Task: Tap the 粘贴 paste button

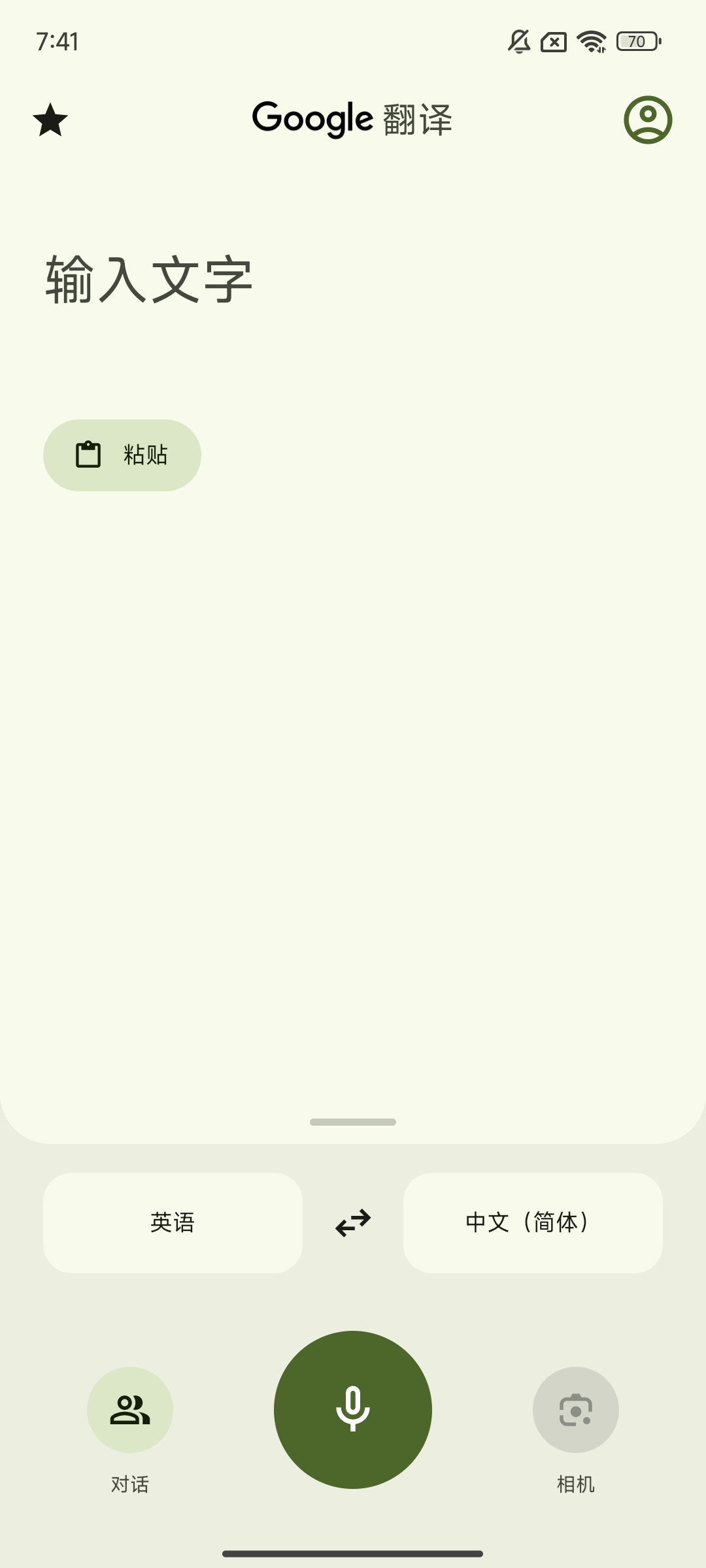Action: pos(122,455)
